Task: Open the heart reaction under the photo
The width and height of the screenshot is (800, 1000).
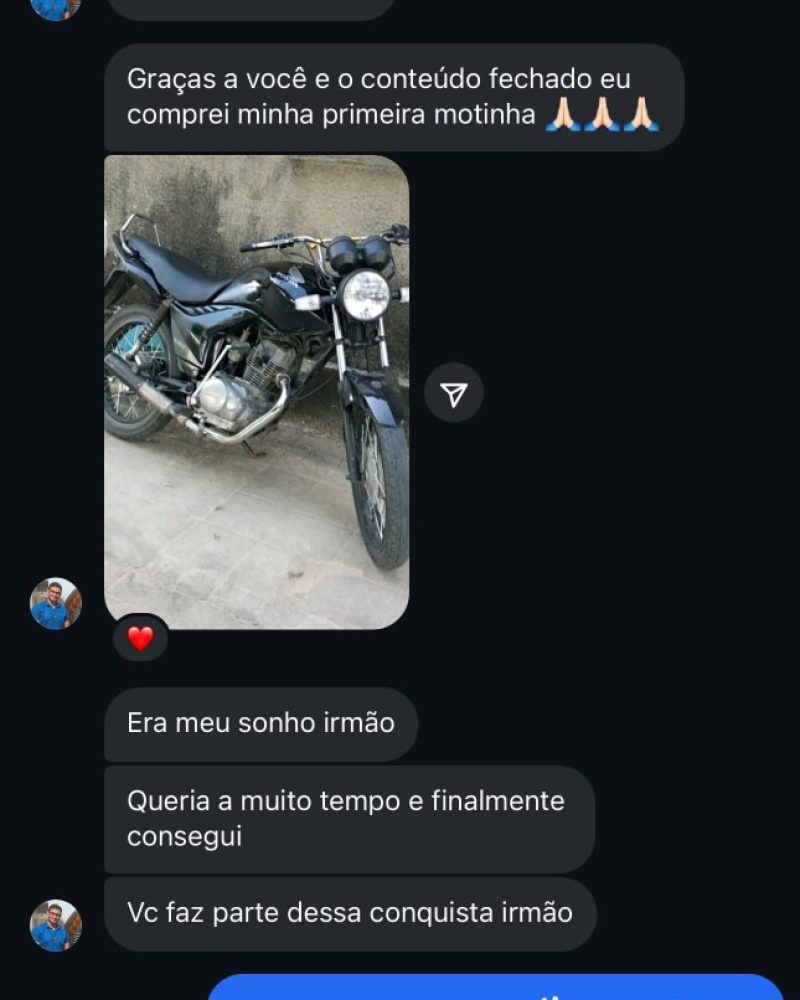Action: point(140,639)
